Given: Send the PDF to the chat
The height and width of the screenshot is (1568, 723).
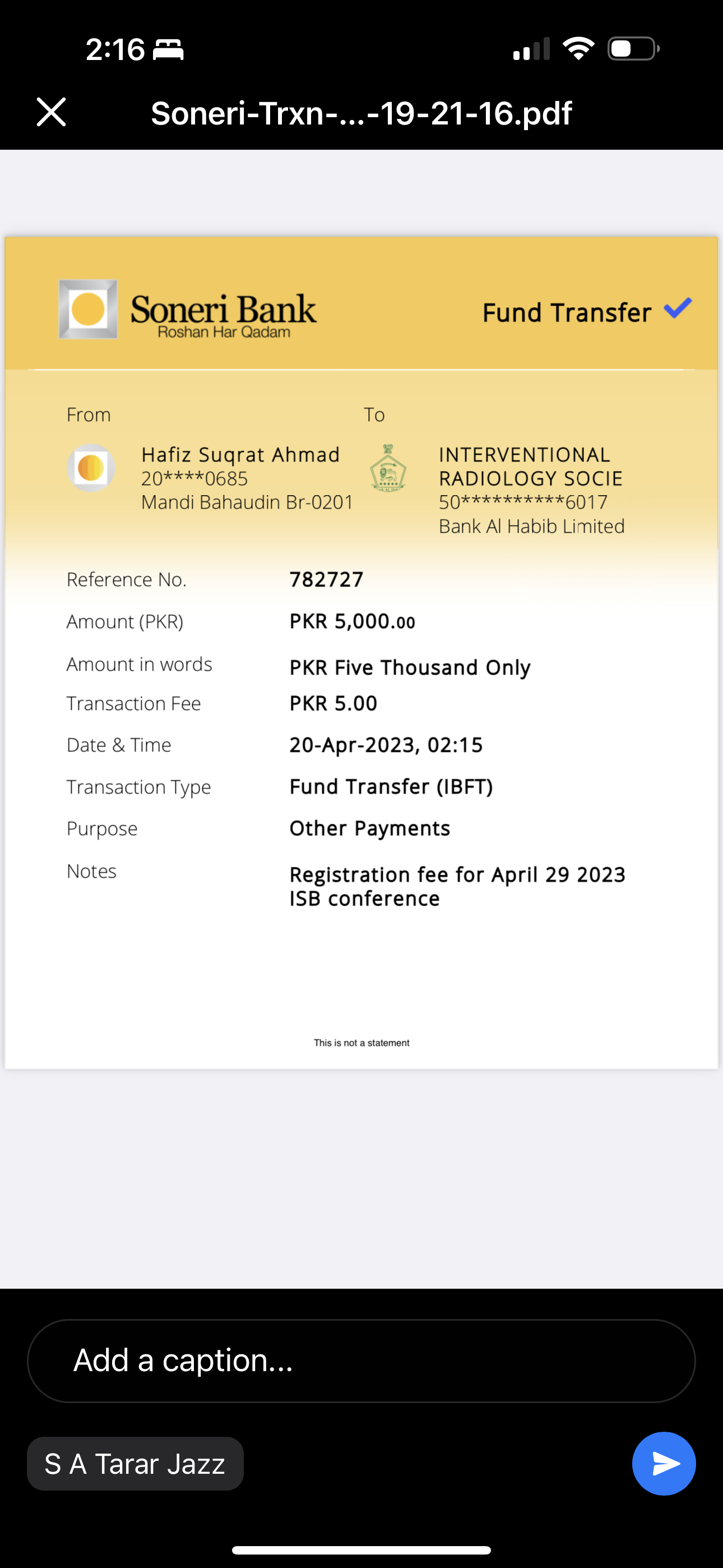Looking at the screenshot, I should (664, 1463).
